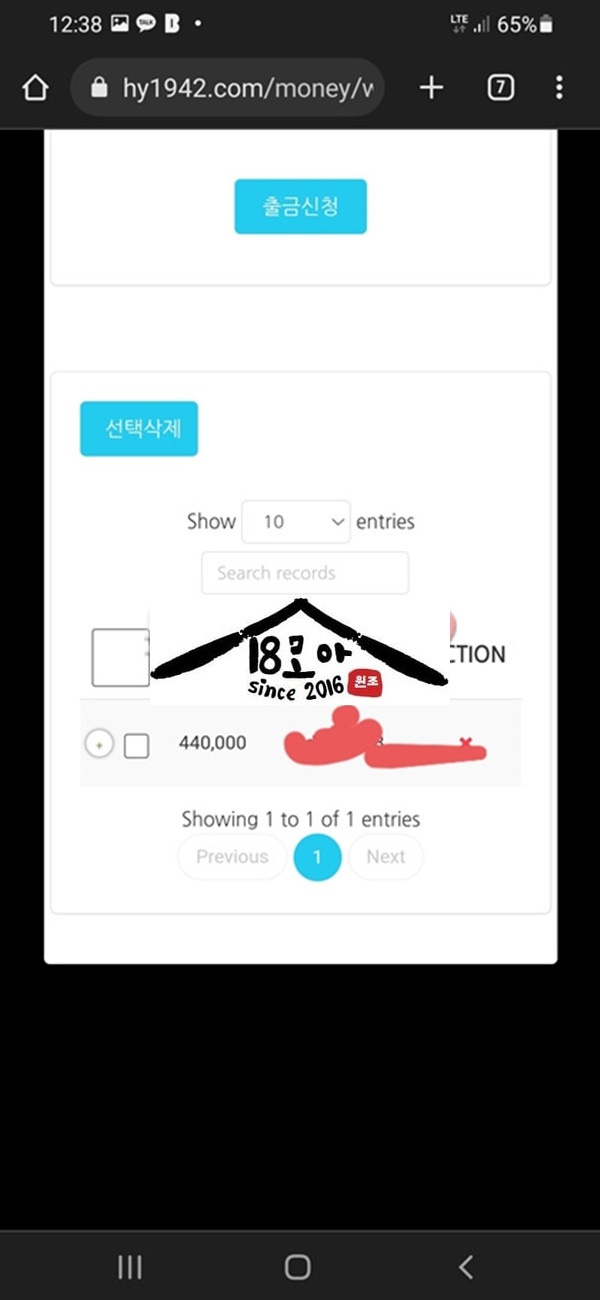The image size is (600, 1300).
Task: Go to the browser home page
Action: coord(35,88)
